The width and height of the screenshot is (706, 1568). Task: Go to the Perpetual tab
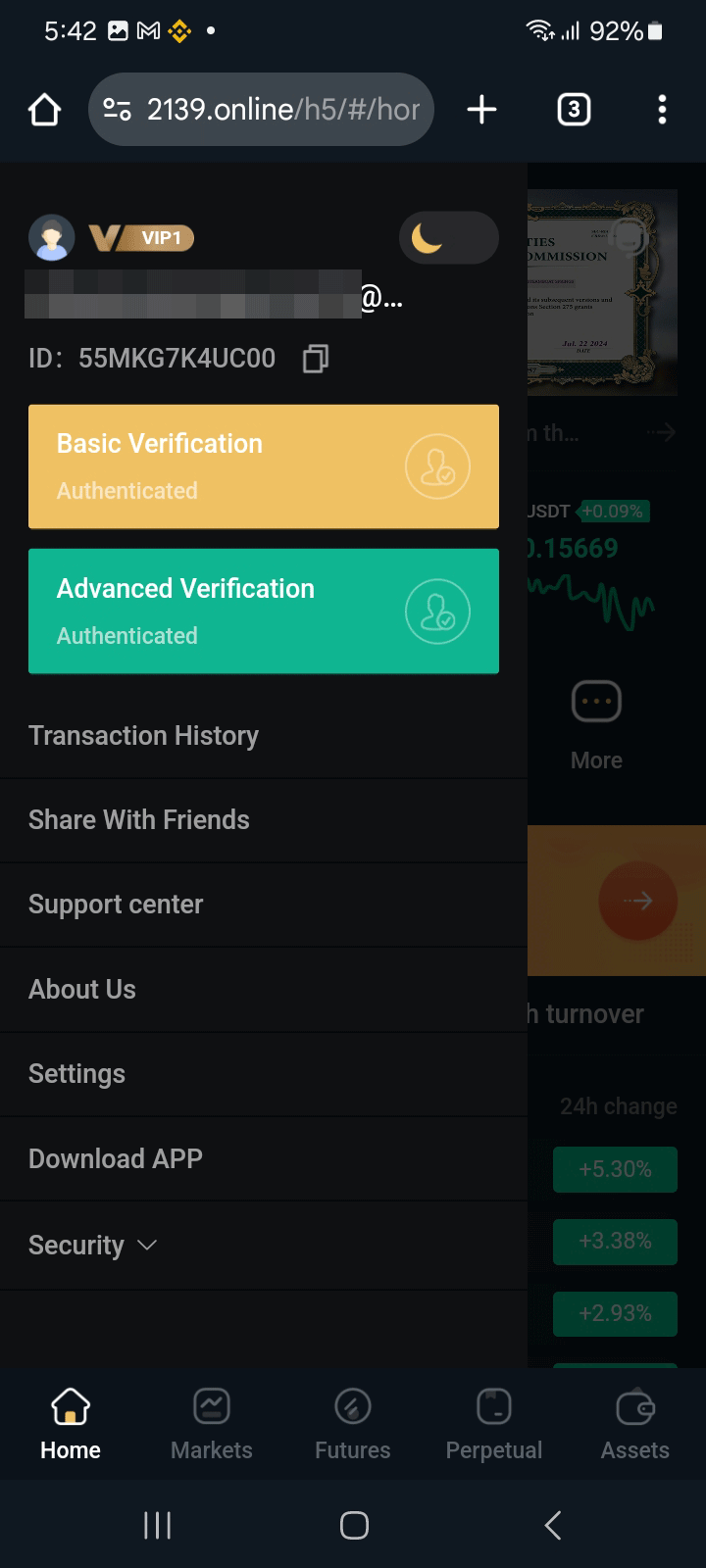click(494, 1424)
